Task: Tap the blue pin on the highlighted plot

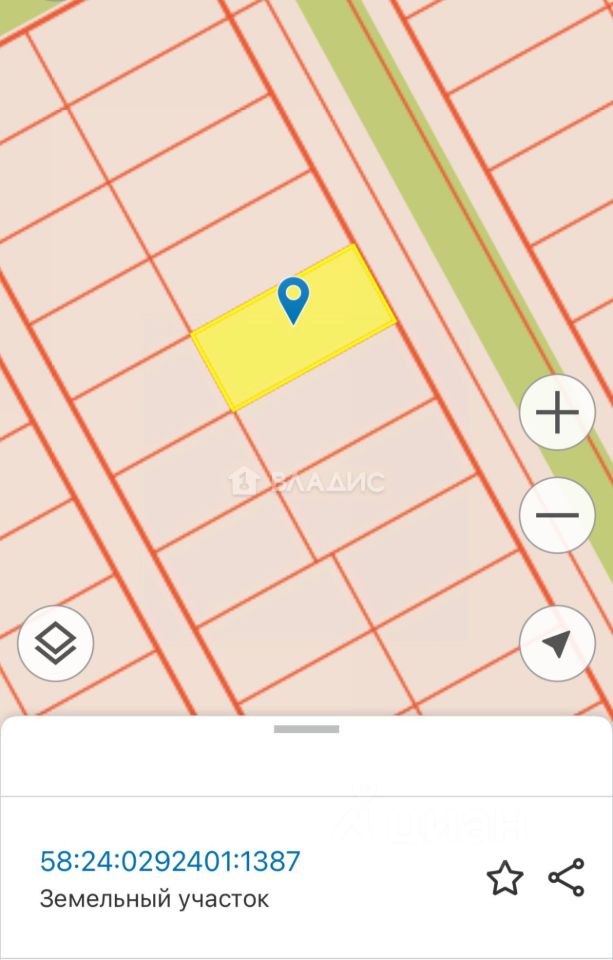Action: [293, 299]
